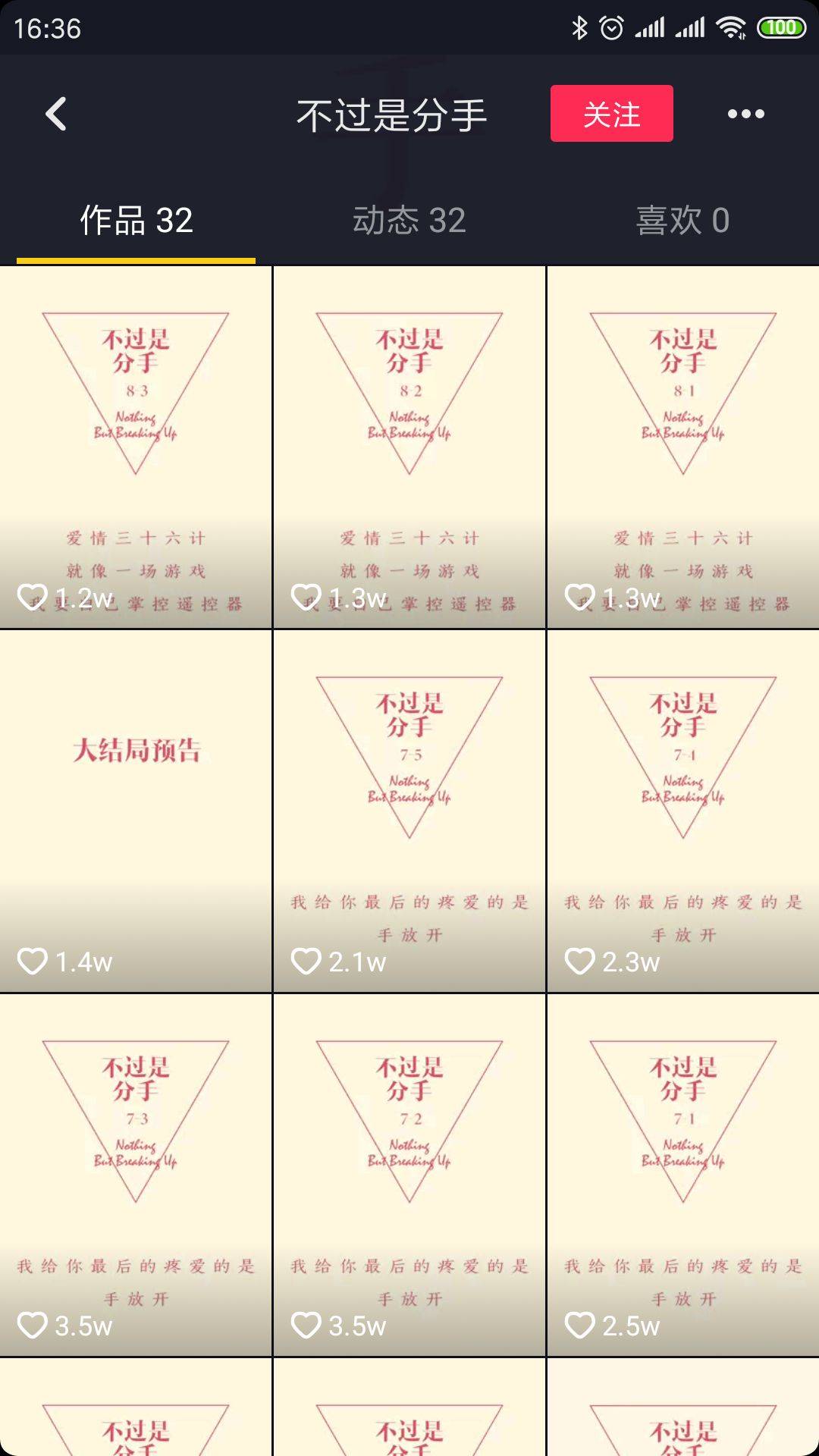Follow this account with 关注 button

pos(611,114)
